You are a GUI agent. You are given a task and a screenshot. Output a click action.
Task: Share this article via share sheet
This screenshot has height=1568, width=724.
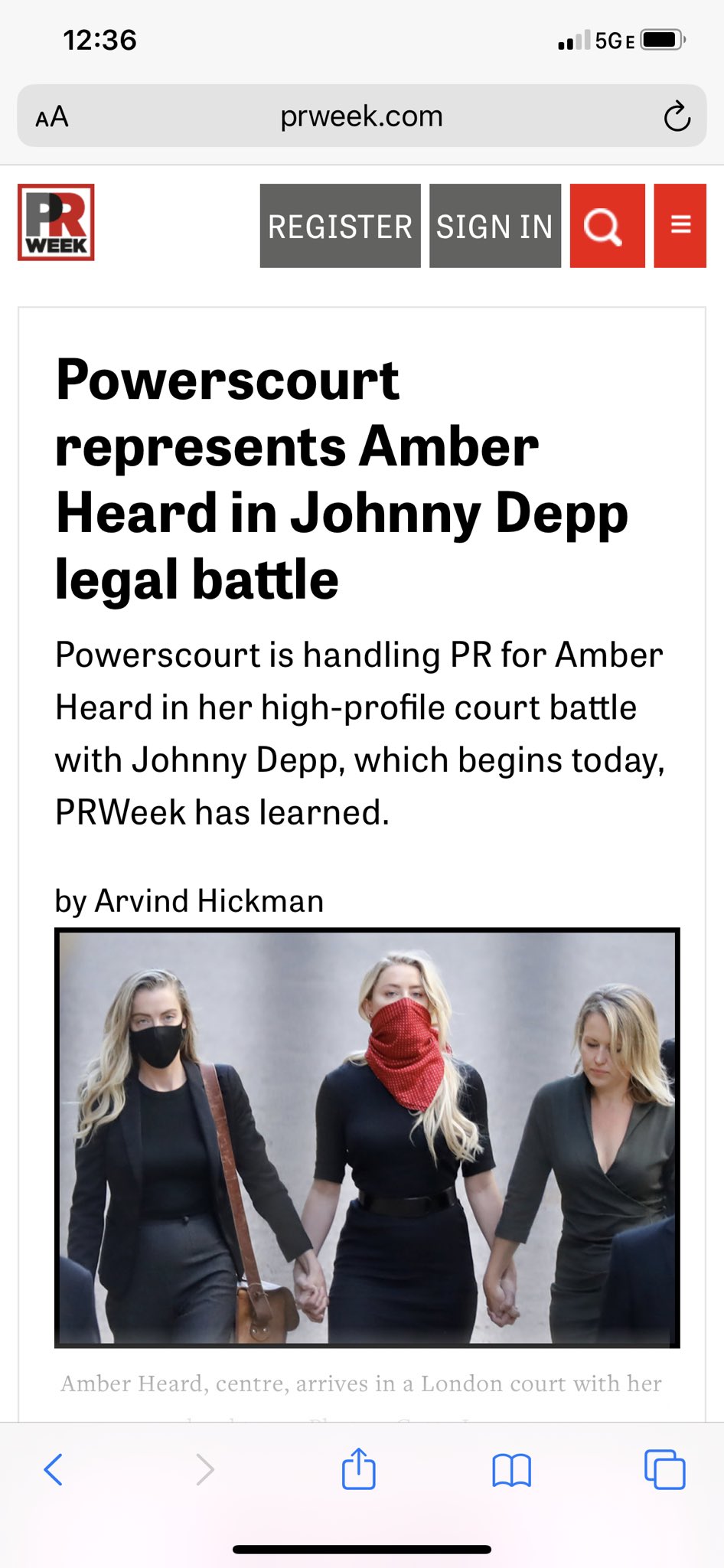tap(358, 1468)
